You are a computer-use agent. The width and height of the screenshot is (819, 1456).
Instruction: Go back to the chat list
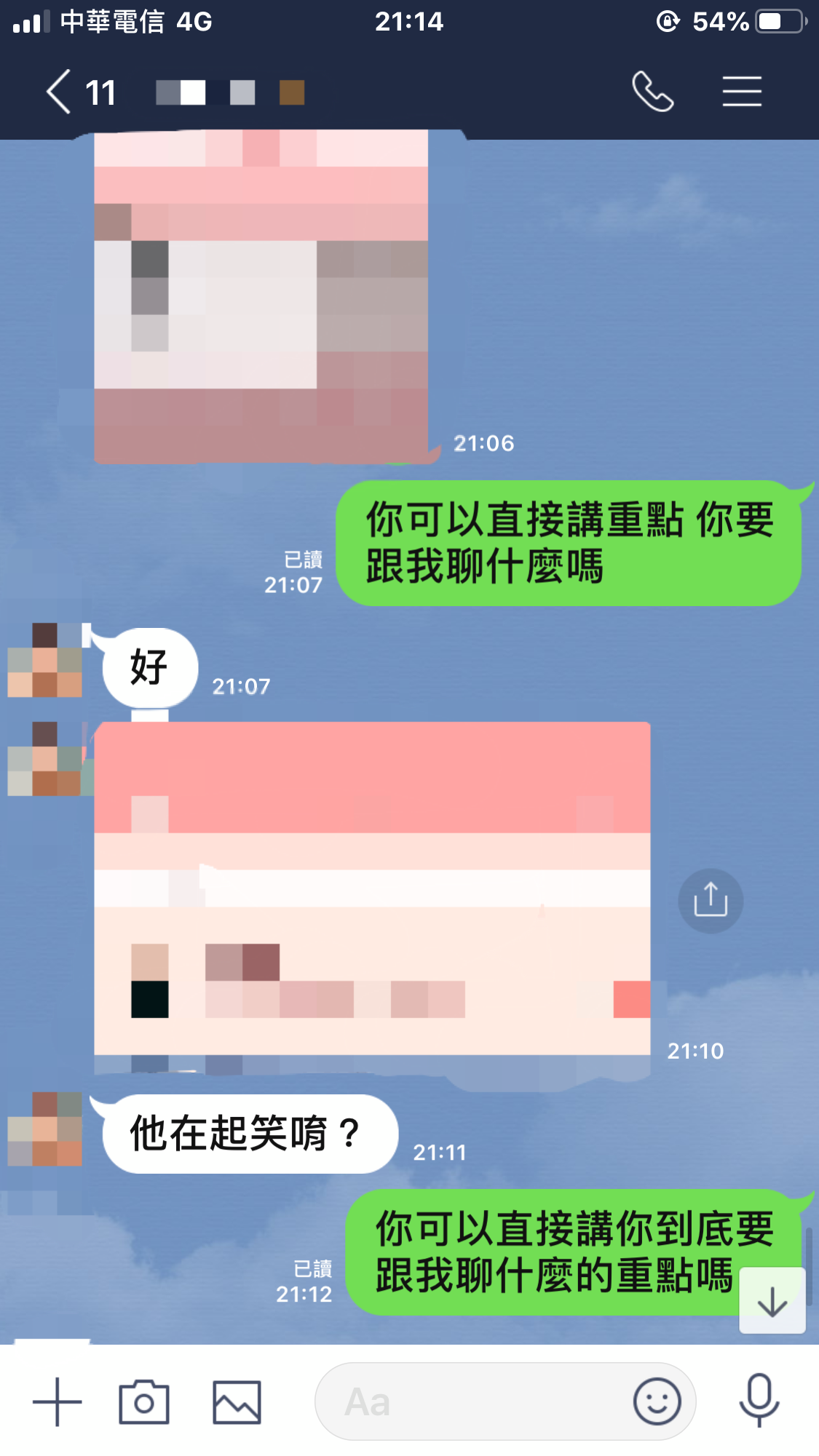[60, 92]
